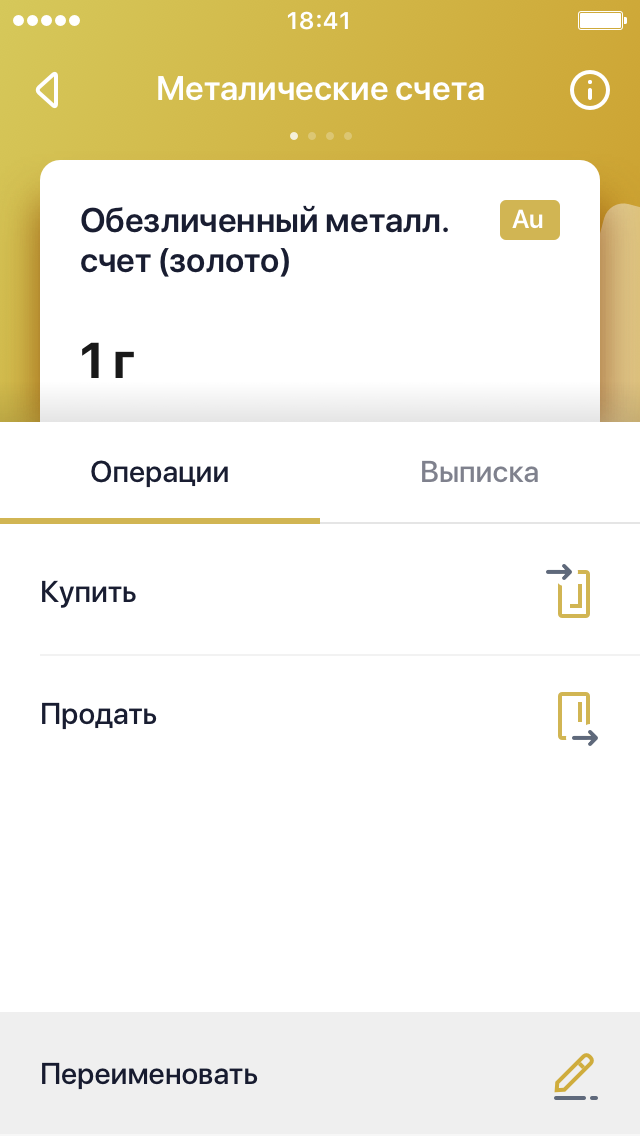Select the Операции tab

(x=160, y=472)
